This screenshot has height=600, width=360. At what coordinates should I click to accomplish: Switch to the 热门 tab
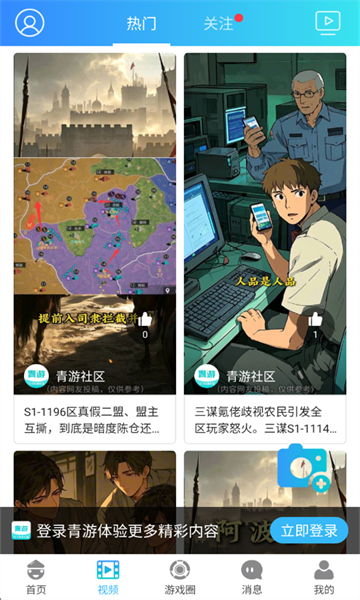coord(141,24)
